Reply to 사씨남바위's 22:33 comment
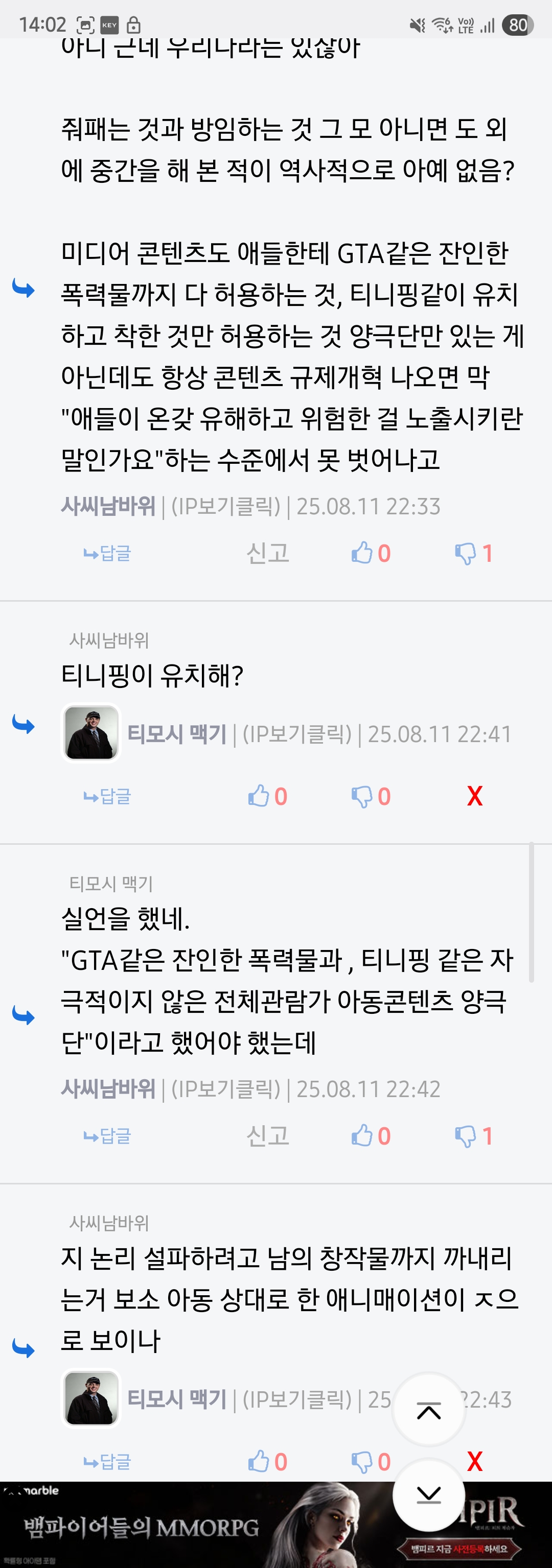 tap(107, 553)
